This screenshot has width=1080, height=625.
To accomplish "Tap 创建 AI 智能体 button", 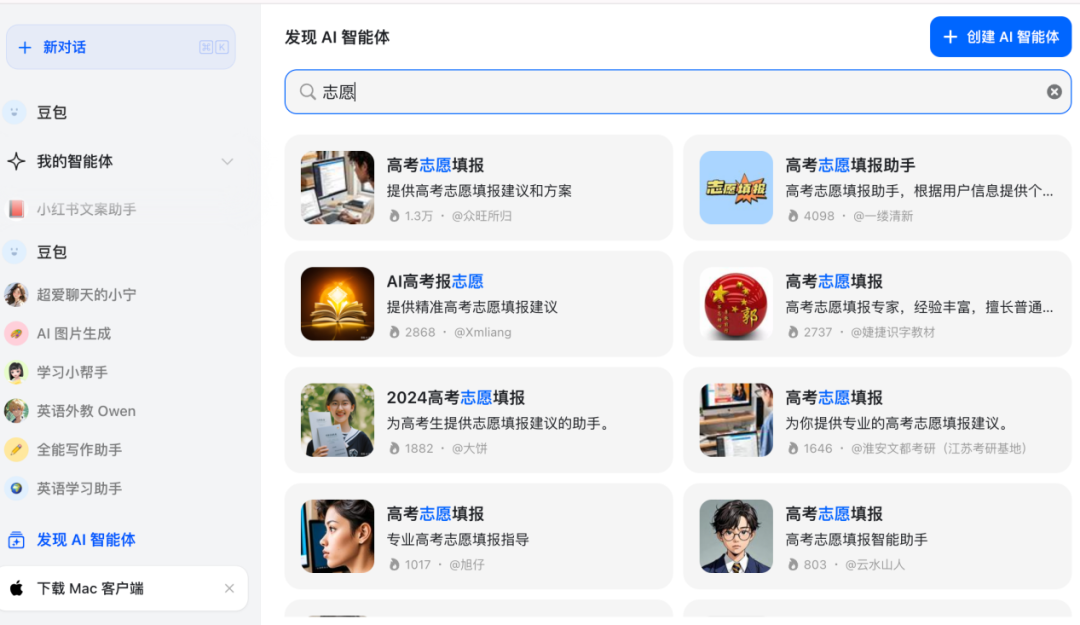I will (x=1000, y=37).
